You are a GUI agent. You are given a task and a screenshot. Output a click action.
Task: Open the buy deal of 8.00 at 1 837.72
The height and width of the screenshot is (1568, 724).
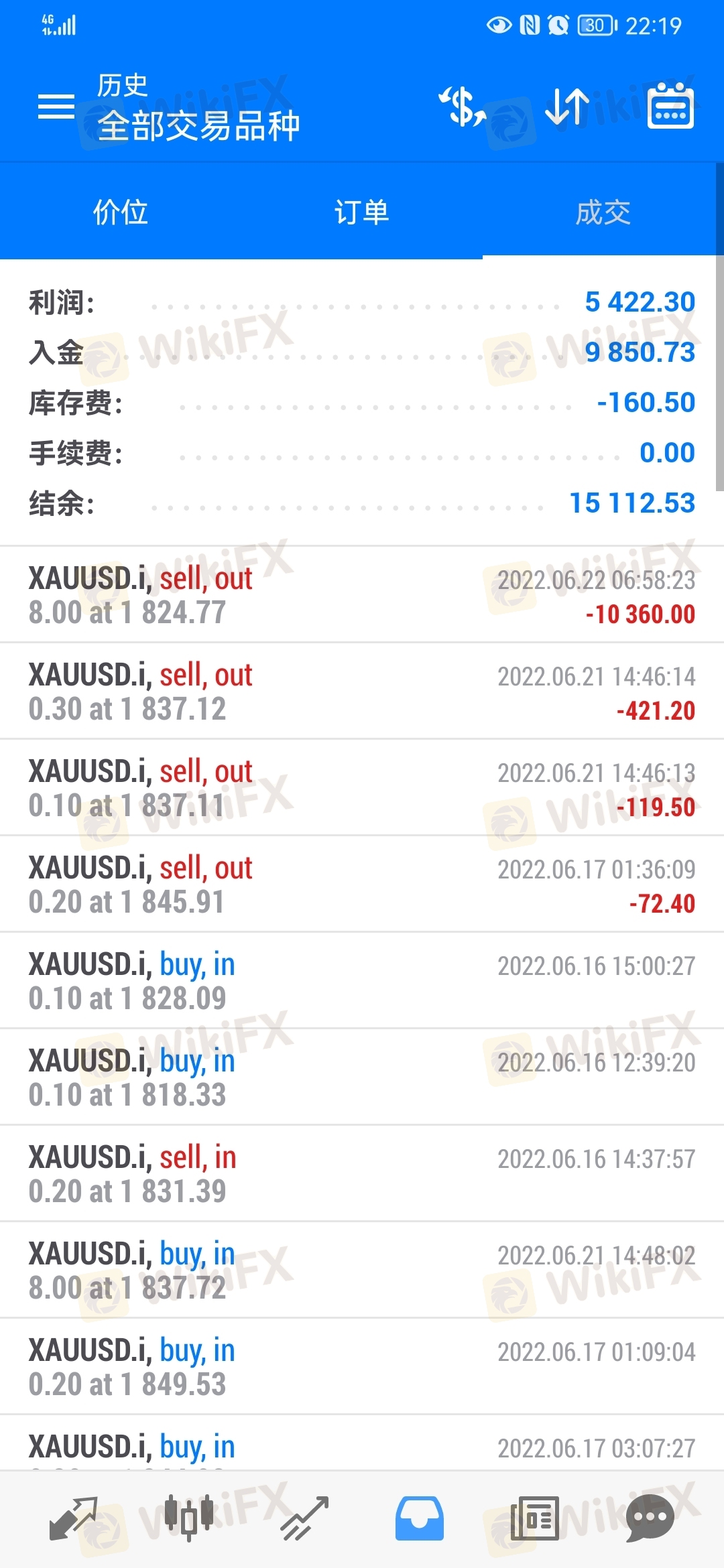click(362, 1270)
